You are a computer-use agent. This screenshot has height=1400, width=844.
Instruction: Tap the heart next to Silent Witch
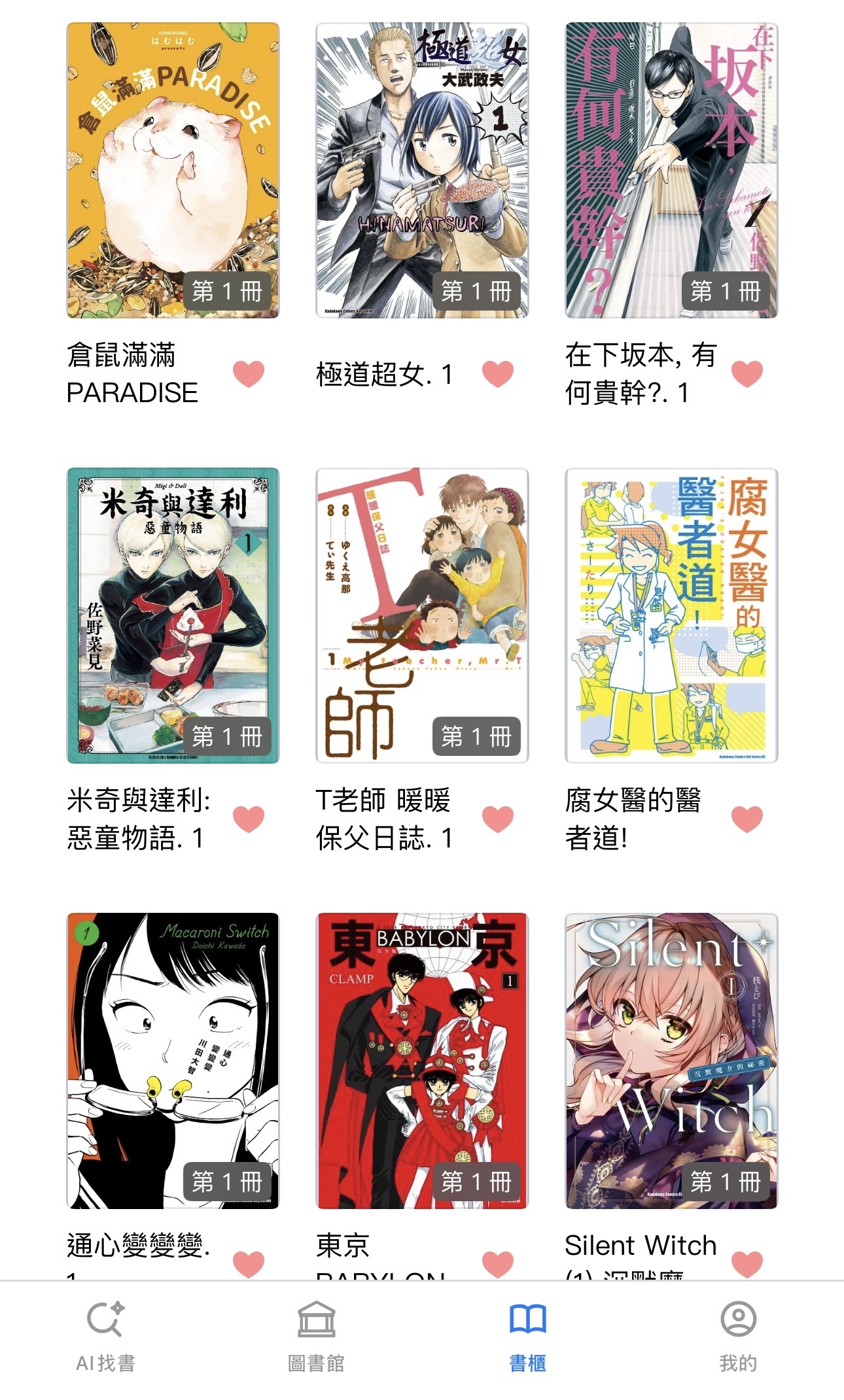[x=747, y=1263]
